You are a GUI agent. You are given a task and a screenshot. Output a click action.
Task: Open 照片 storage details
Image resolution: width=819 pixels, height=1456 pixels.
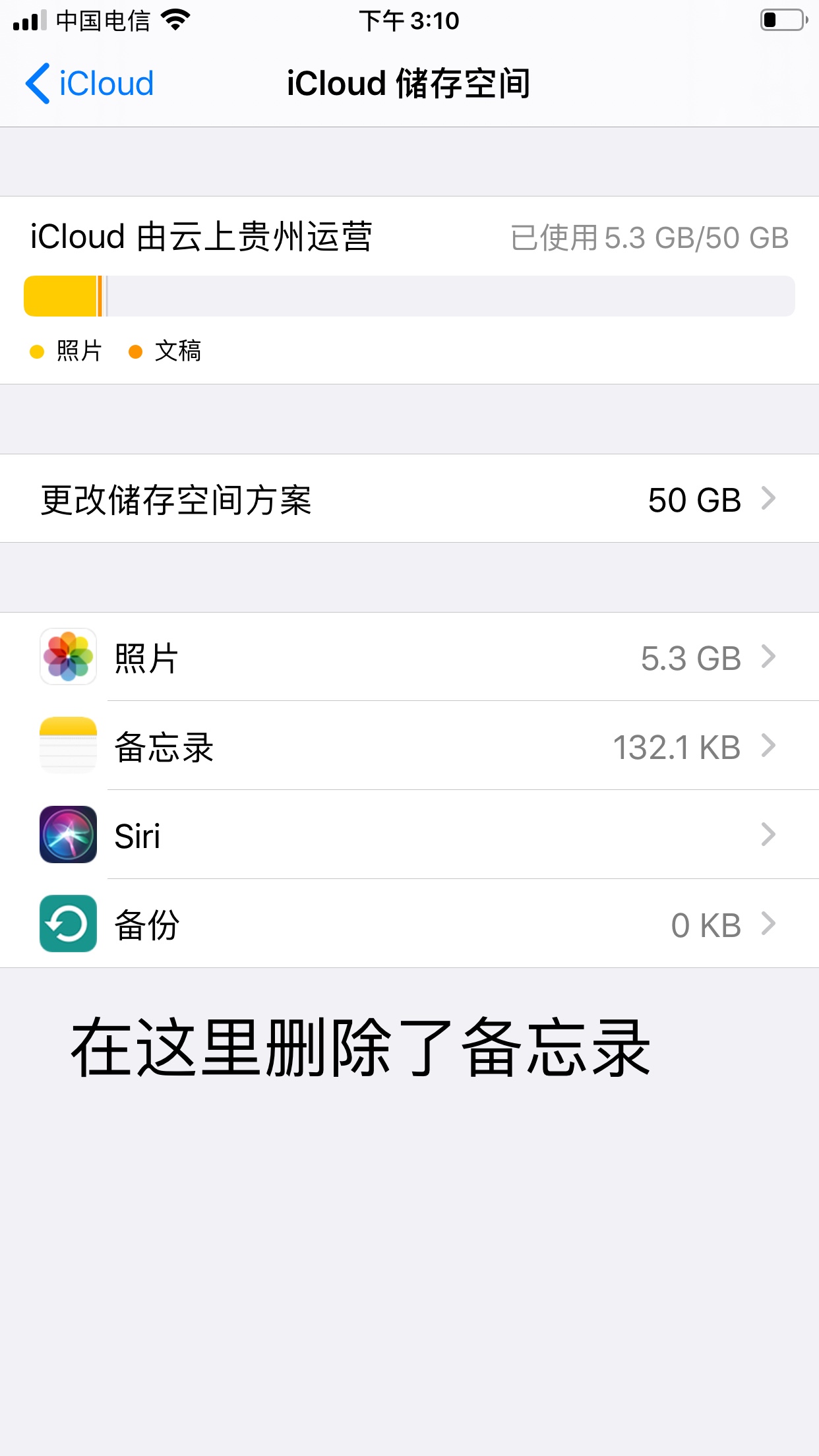click(x=409, y=657)
